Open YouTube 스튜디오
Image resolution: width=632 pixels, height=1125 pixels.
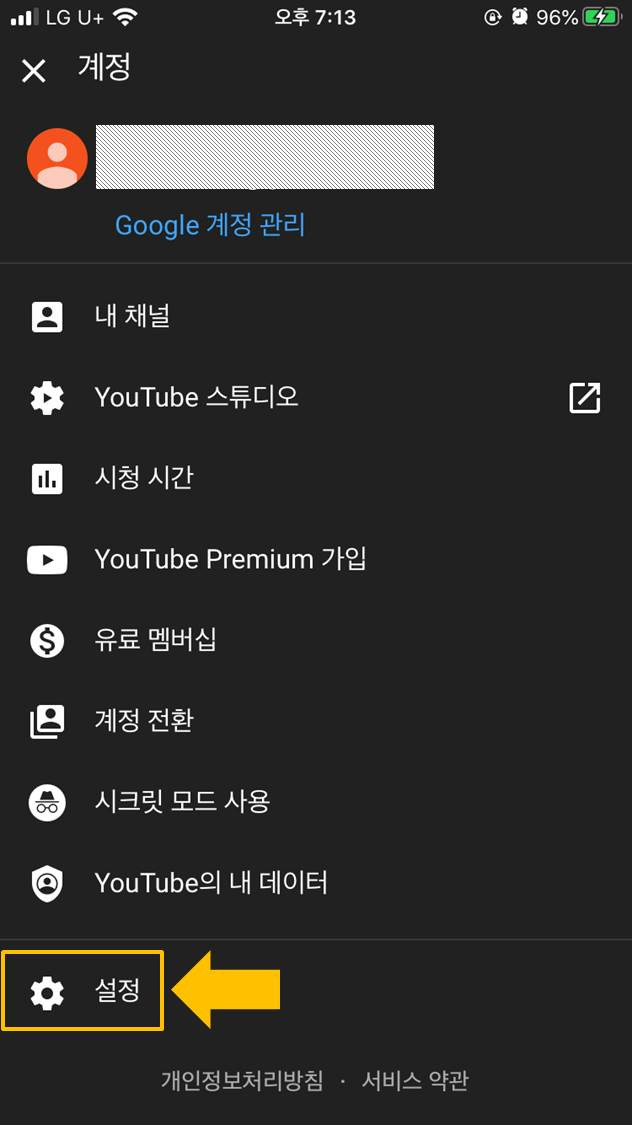(x=316, y=397)
